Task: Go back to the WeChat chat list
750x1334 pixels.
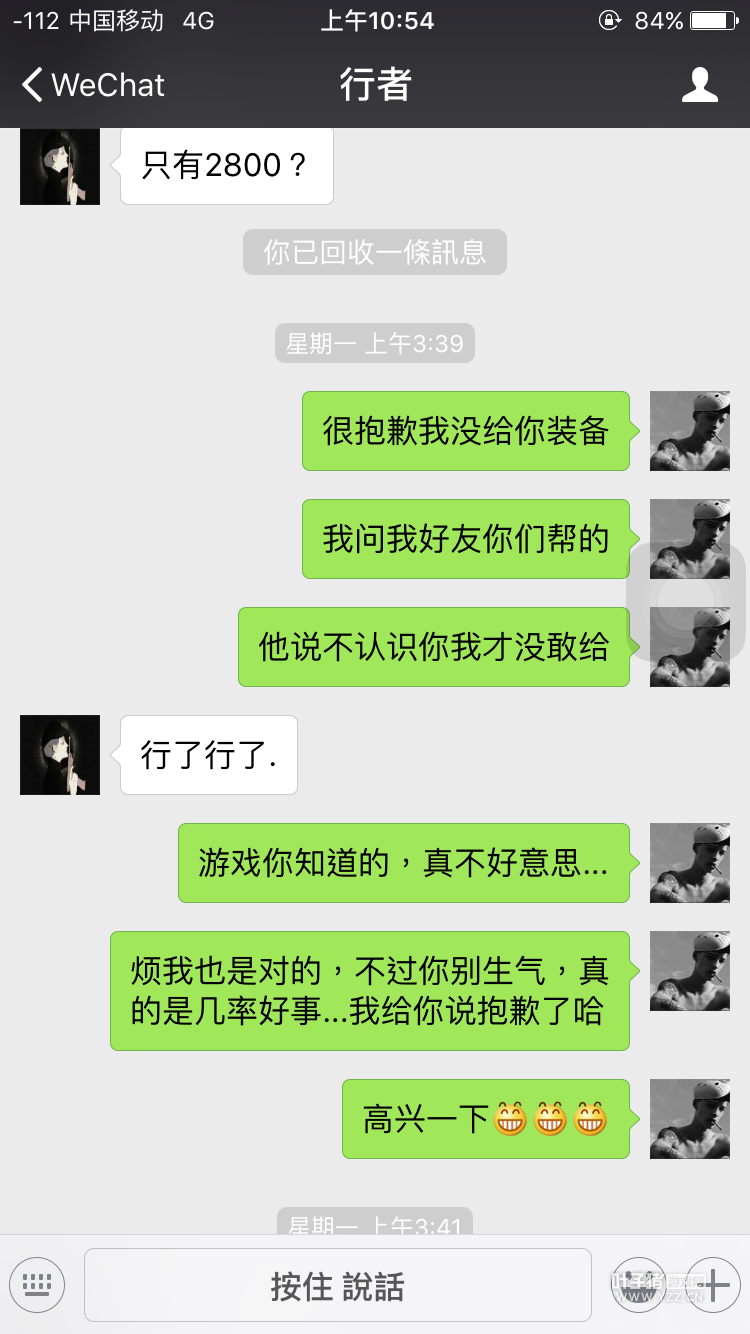Action: pyautogui.click(x=92, y=85)
